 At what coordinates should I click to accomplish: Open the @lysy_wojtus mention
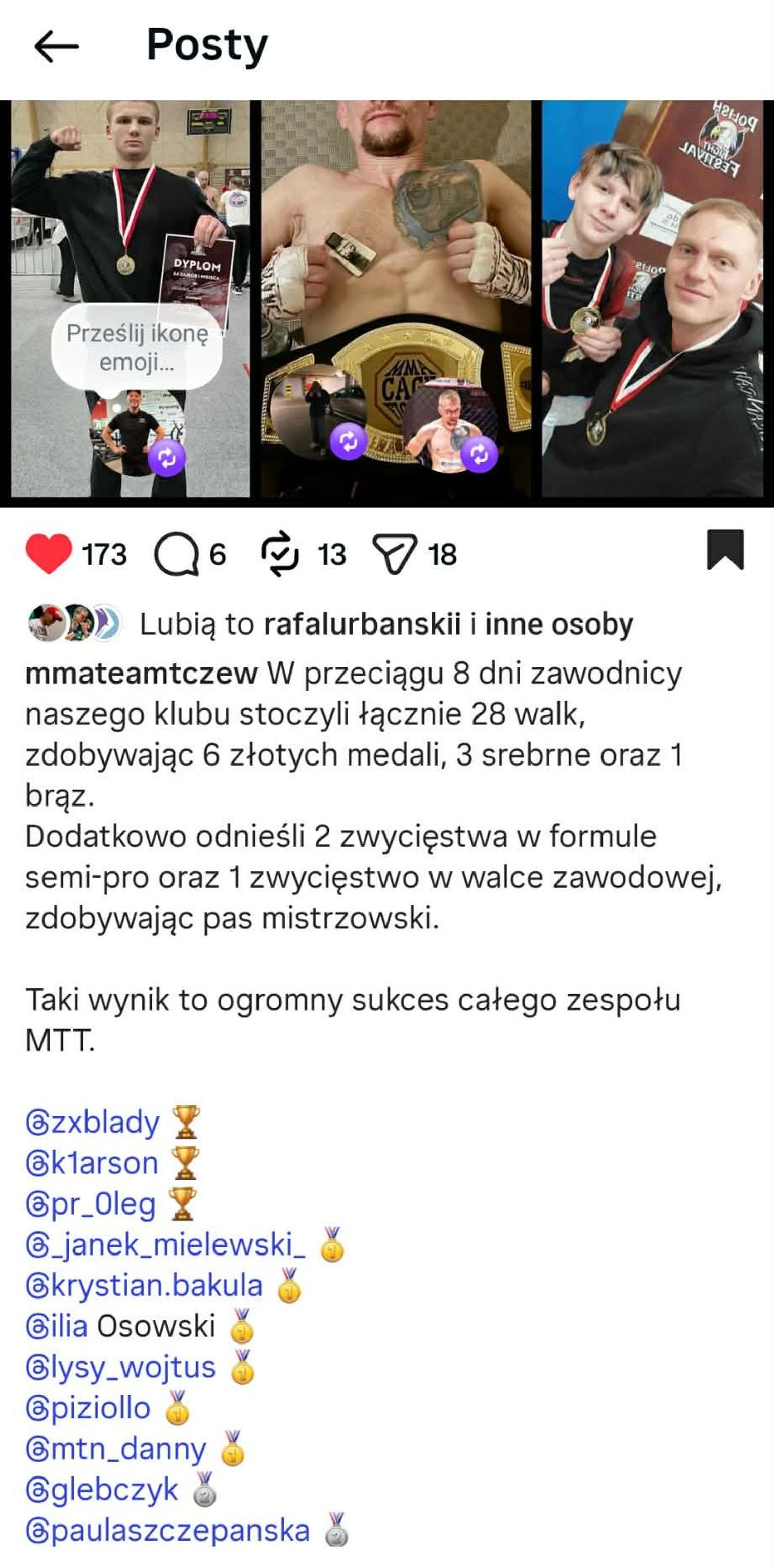click(x=120, y=1367)
